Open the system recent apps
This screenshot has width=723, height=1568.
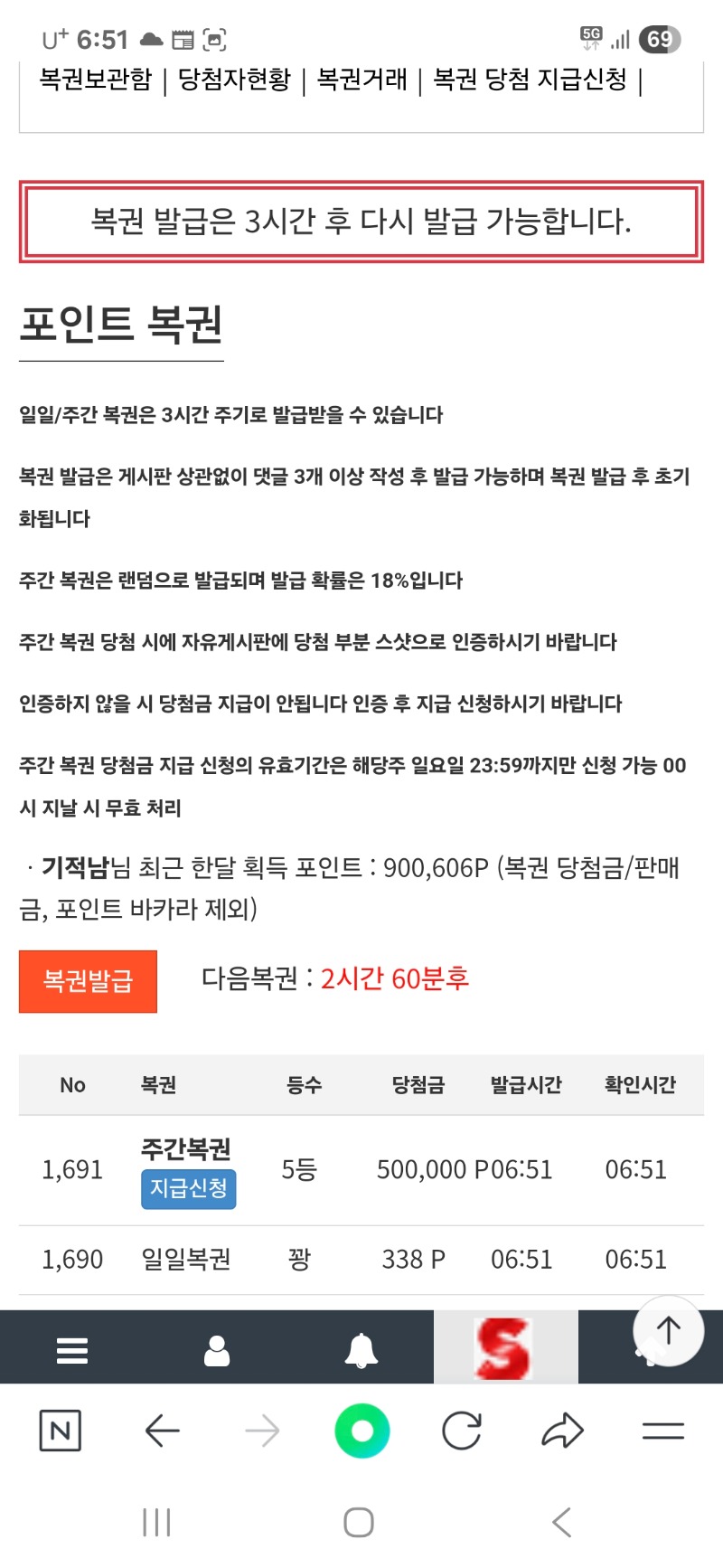156,1522
